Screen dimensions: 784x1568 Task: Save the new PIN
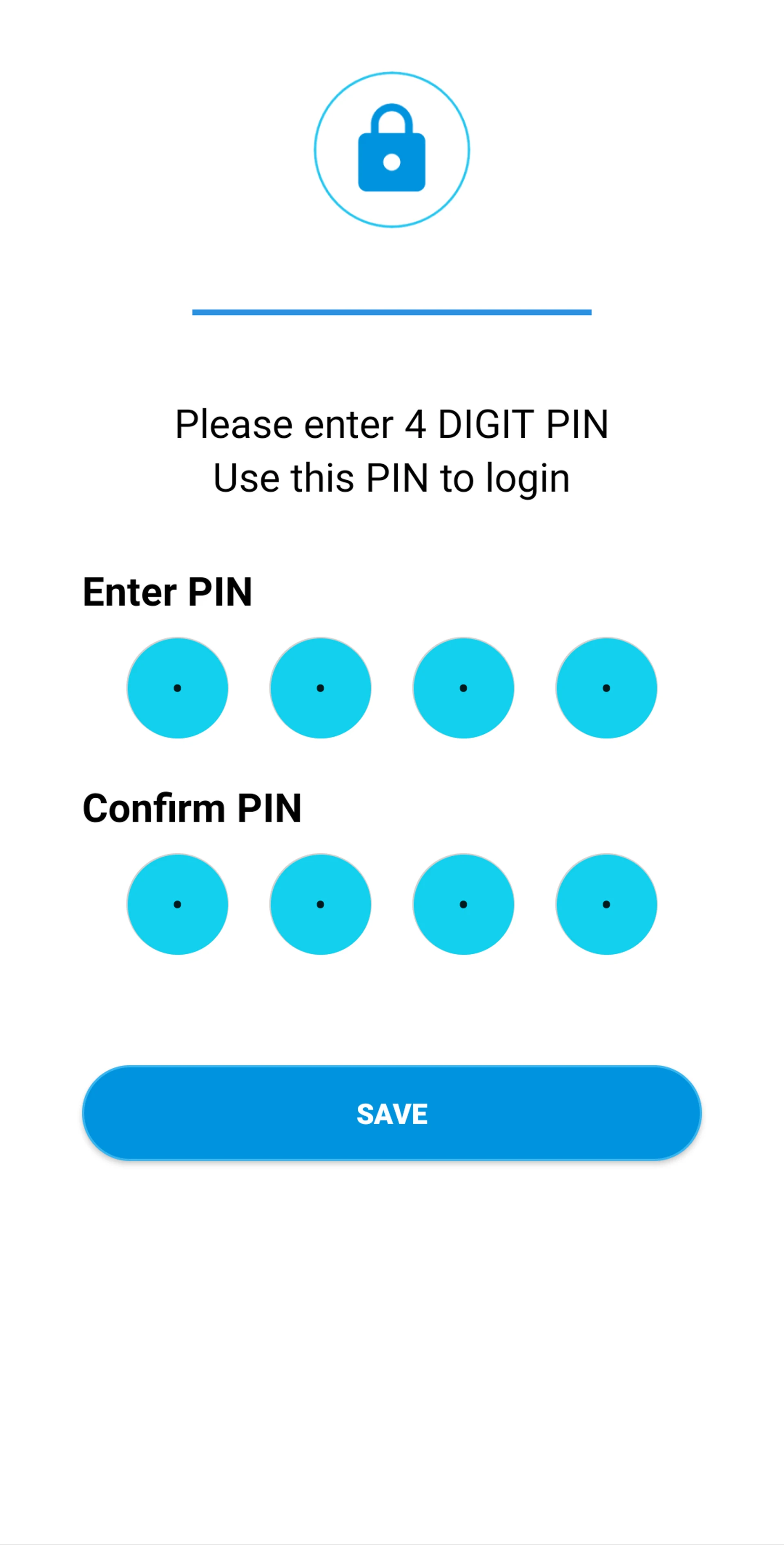[392, 1113]
